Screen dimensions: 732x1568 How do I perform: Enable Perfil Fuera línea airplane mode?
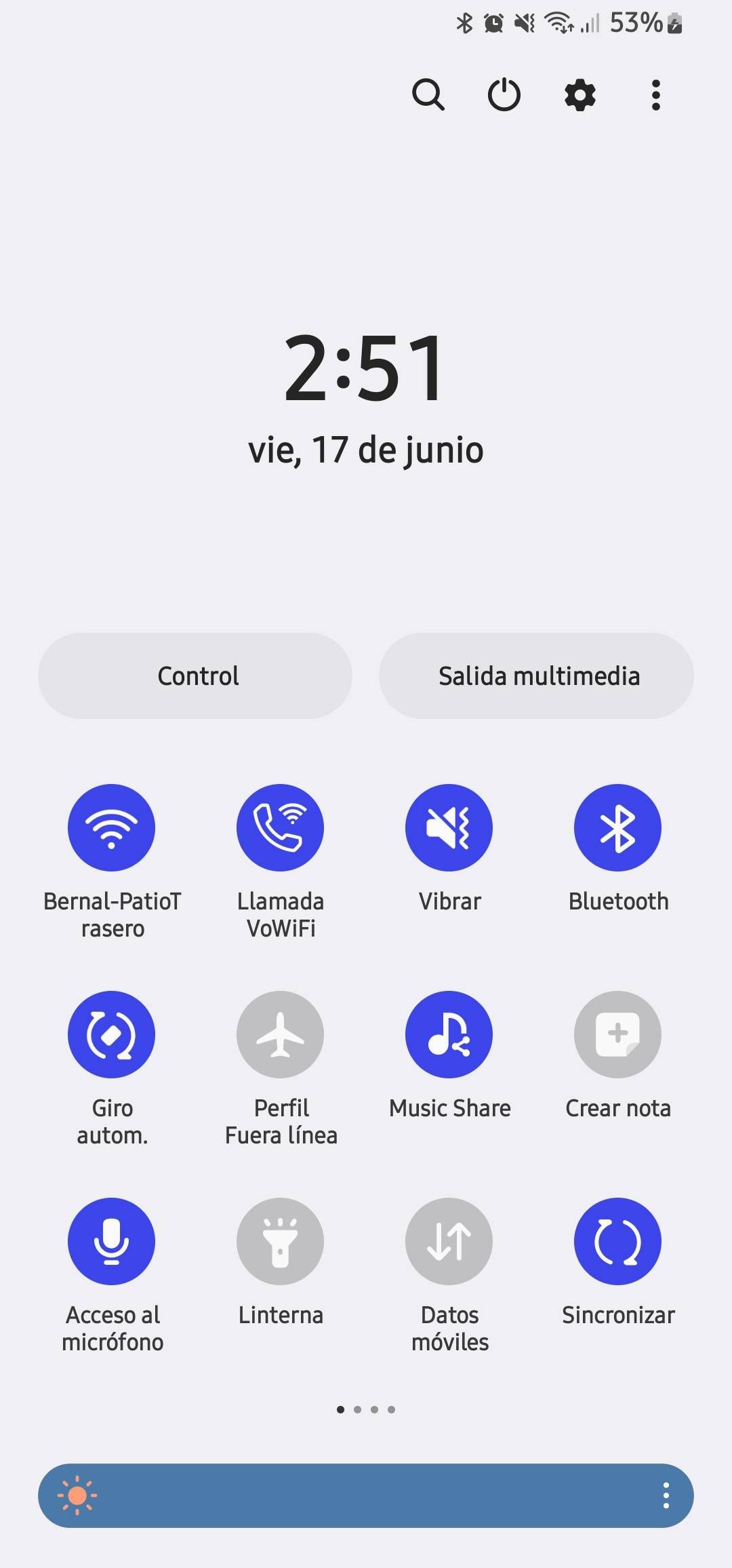pos(280,1034)
